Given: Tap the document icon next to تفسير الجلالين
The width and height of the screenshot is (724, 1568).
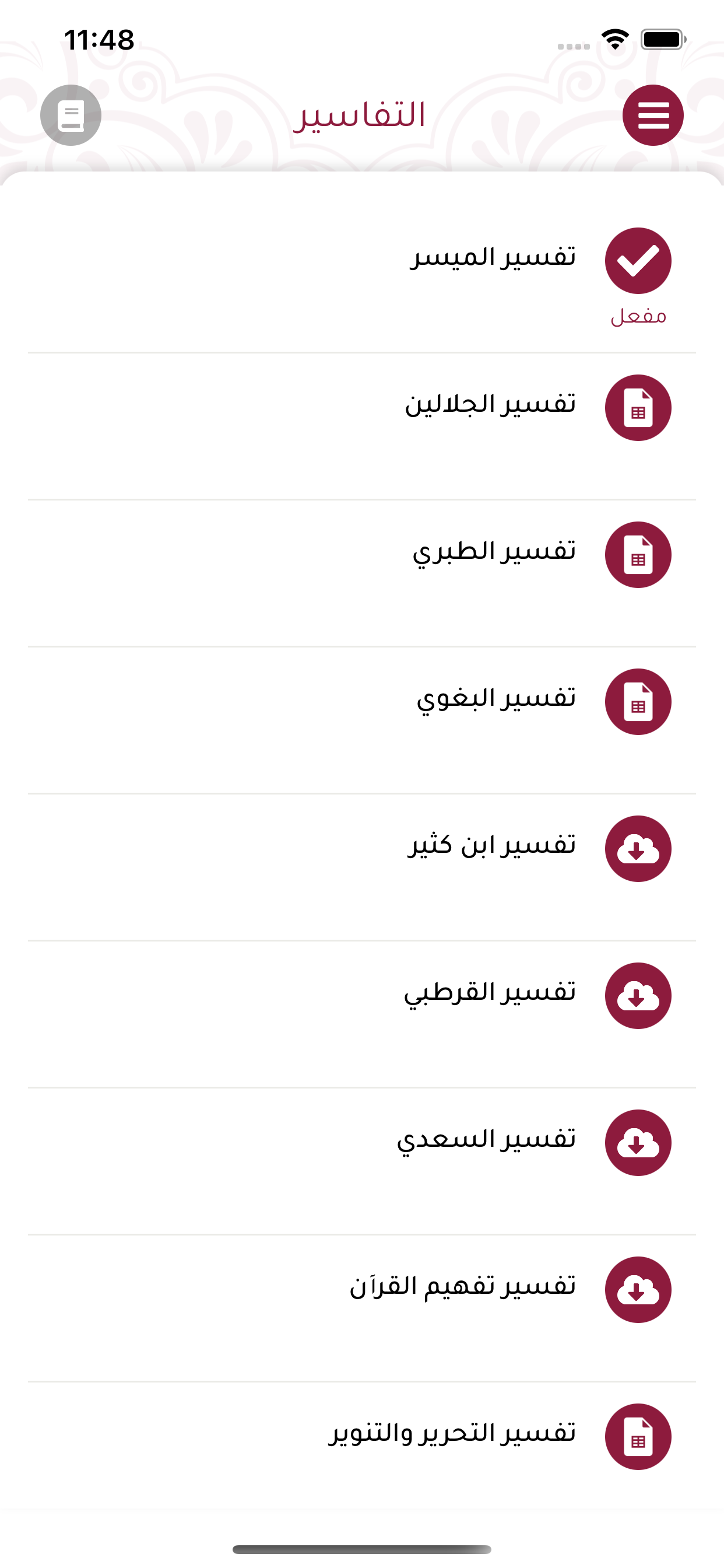Looking at the screenshot, I should (x=638, y=408).
